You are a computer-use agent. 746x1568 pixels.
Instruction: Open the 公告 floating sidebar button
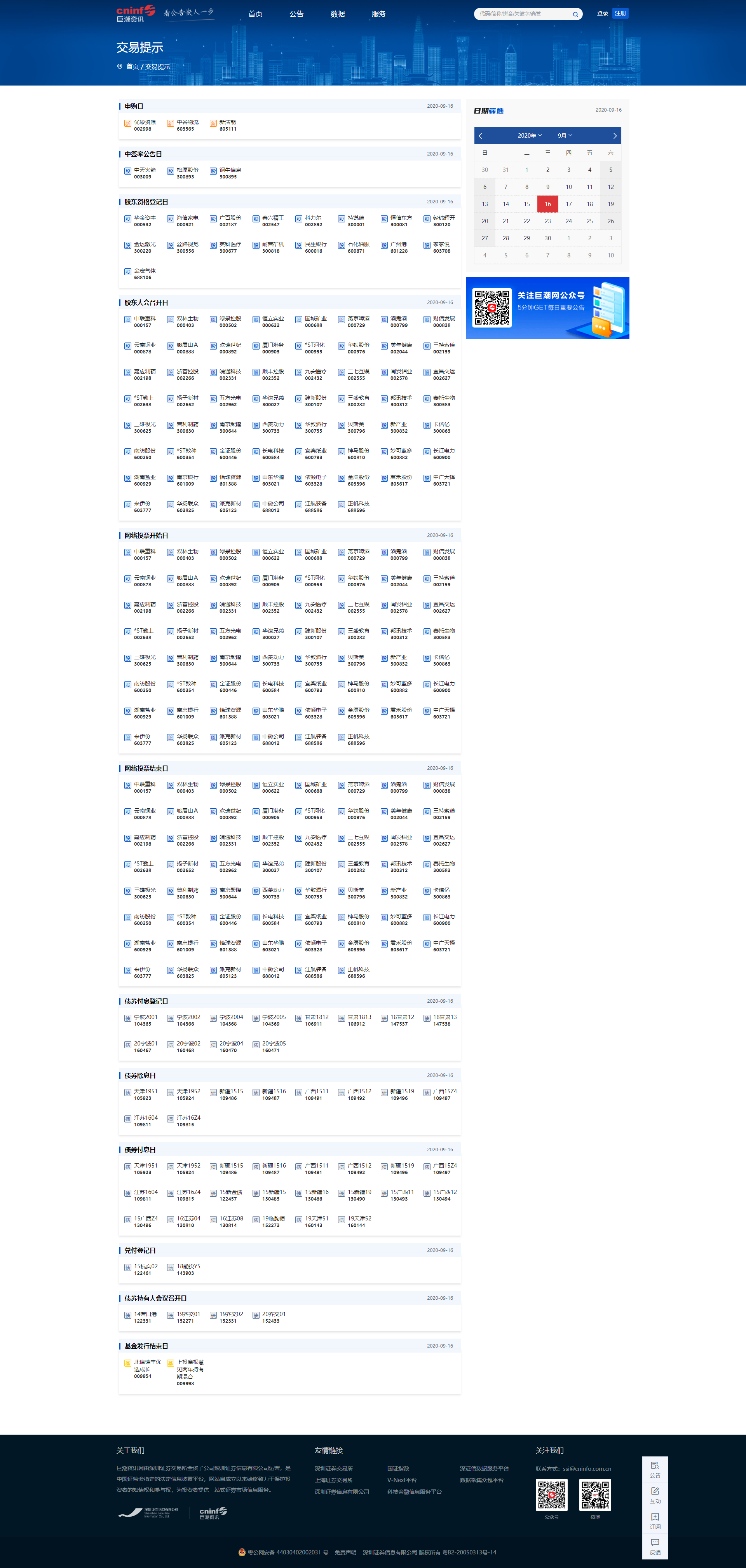[655, 1469]
